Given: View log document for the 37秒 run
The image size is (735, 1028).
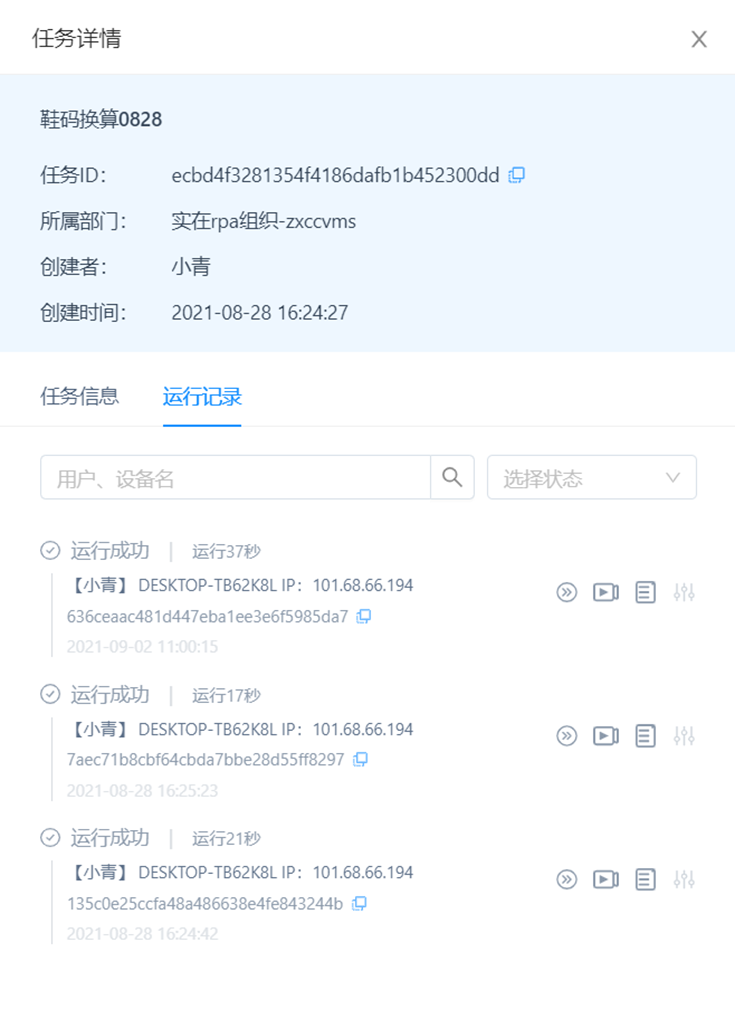Looking at the screenshot, I should (645, 592).
